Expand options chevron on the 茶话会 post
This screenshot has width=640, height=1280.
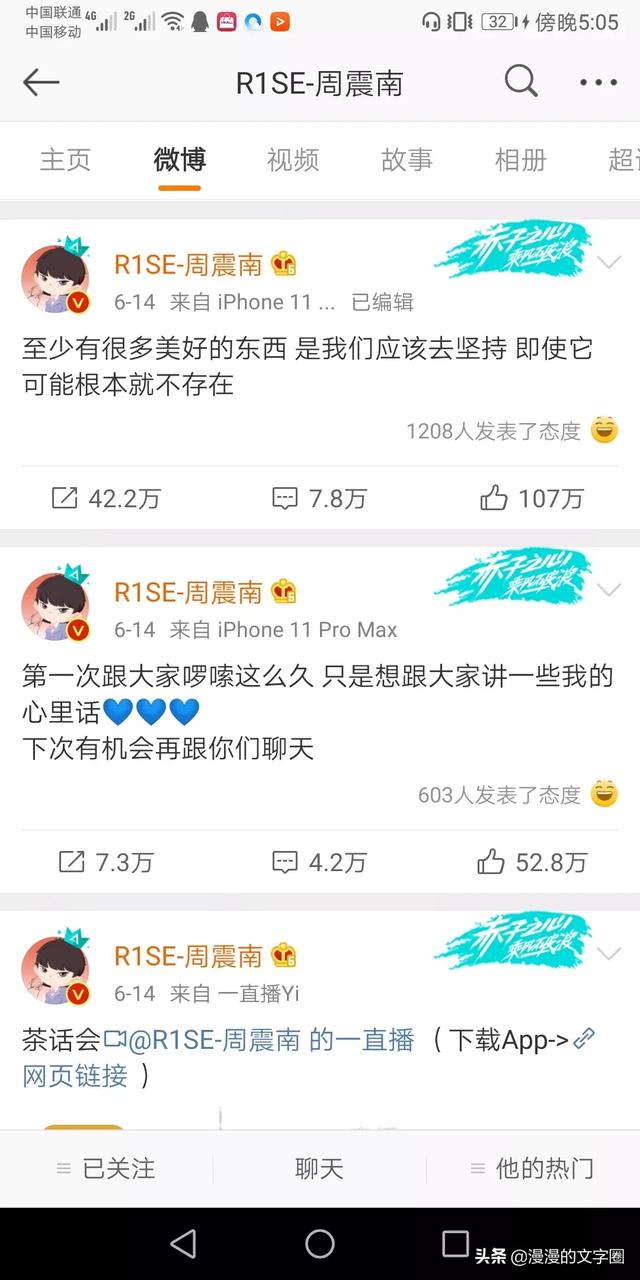608,954
